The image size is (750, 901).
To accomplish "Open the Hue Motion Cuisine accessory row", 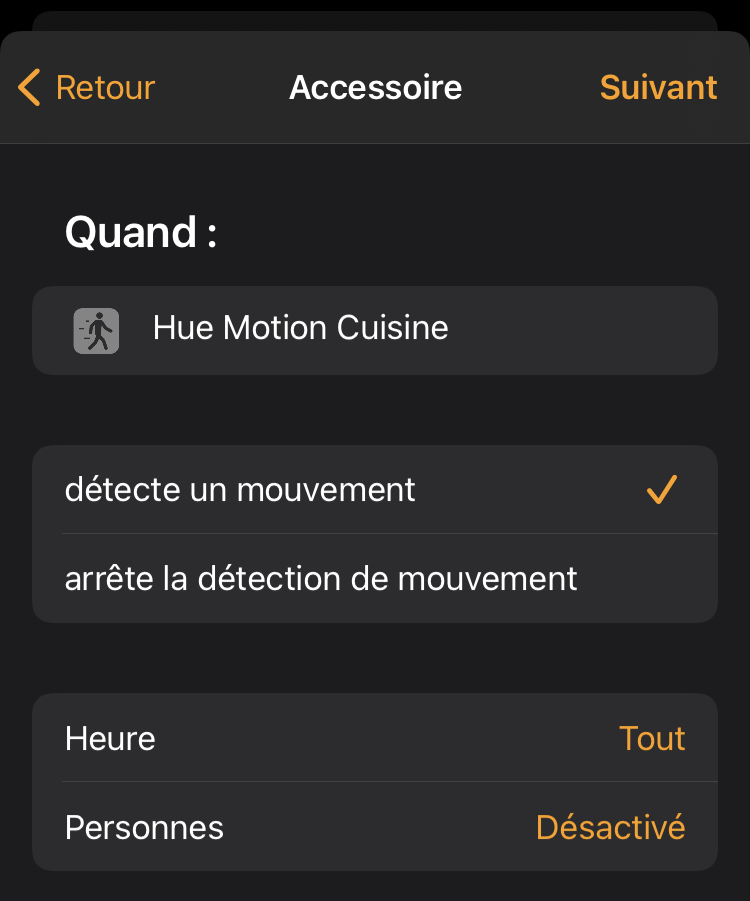I will (375, 330).
